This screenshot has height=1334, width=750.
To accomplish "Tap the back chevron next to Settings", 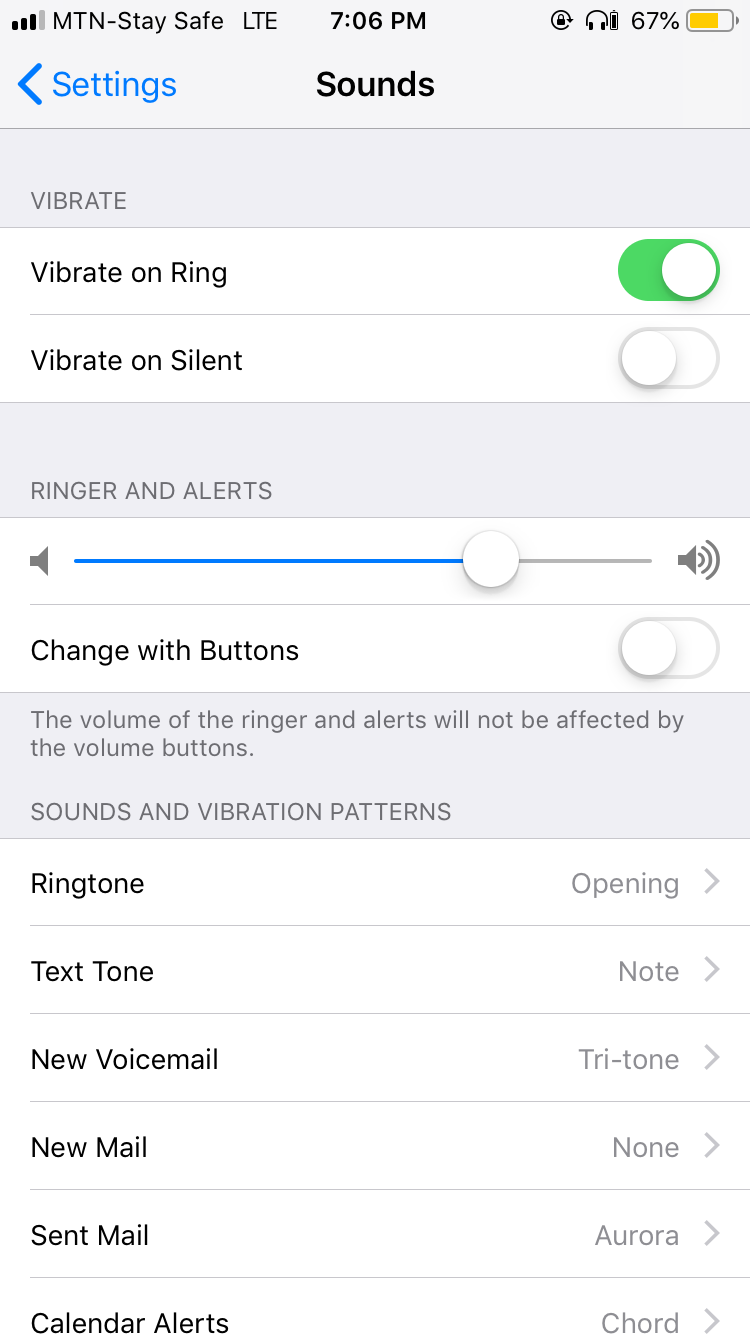I will (29, 84).
